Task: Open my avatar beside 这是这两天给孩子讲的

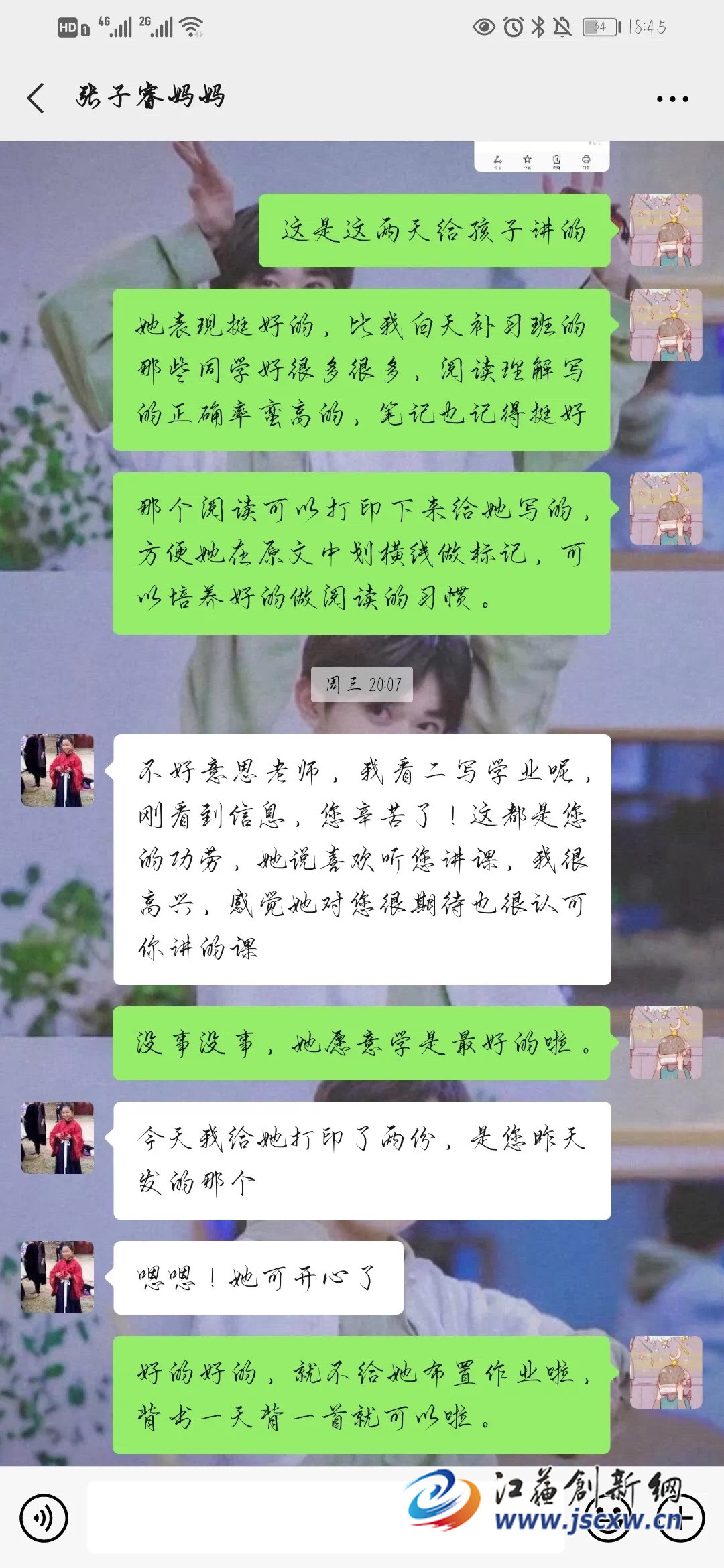Action: point(666,230)
